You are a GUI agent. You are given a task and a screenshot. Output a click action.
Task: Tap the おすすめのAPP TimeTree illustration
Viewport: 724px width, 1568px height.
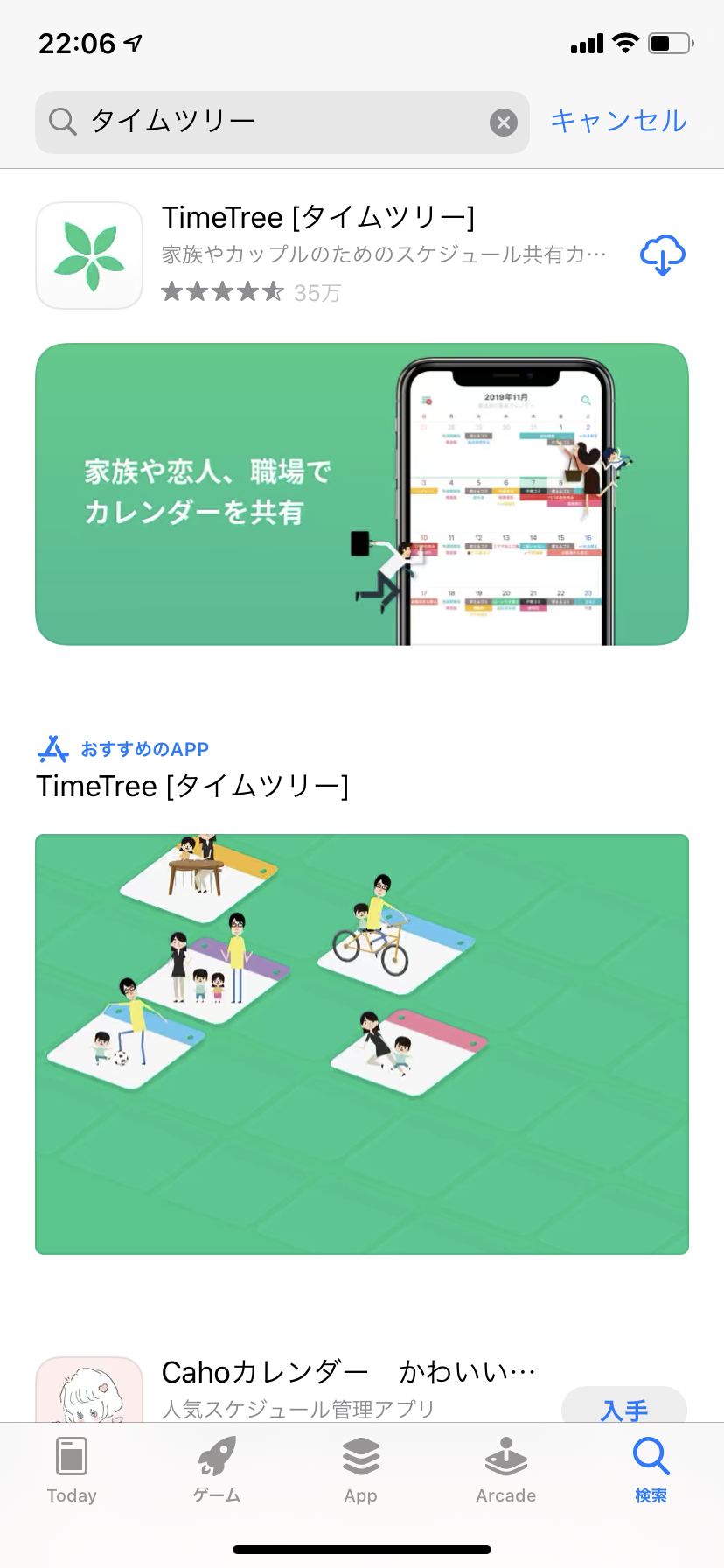362,1043
